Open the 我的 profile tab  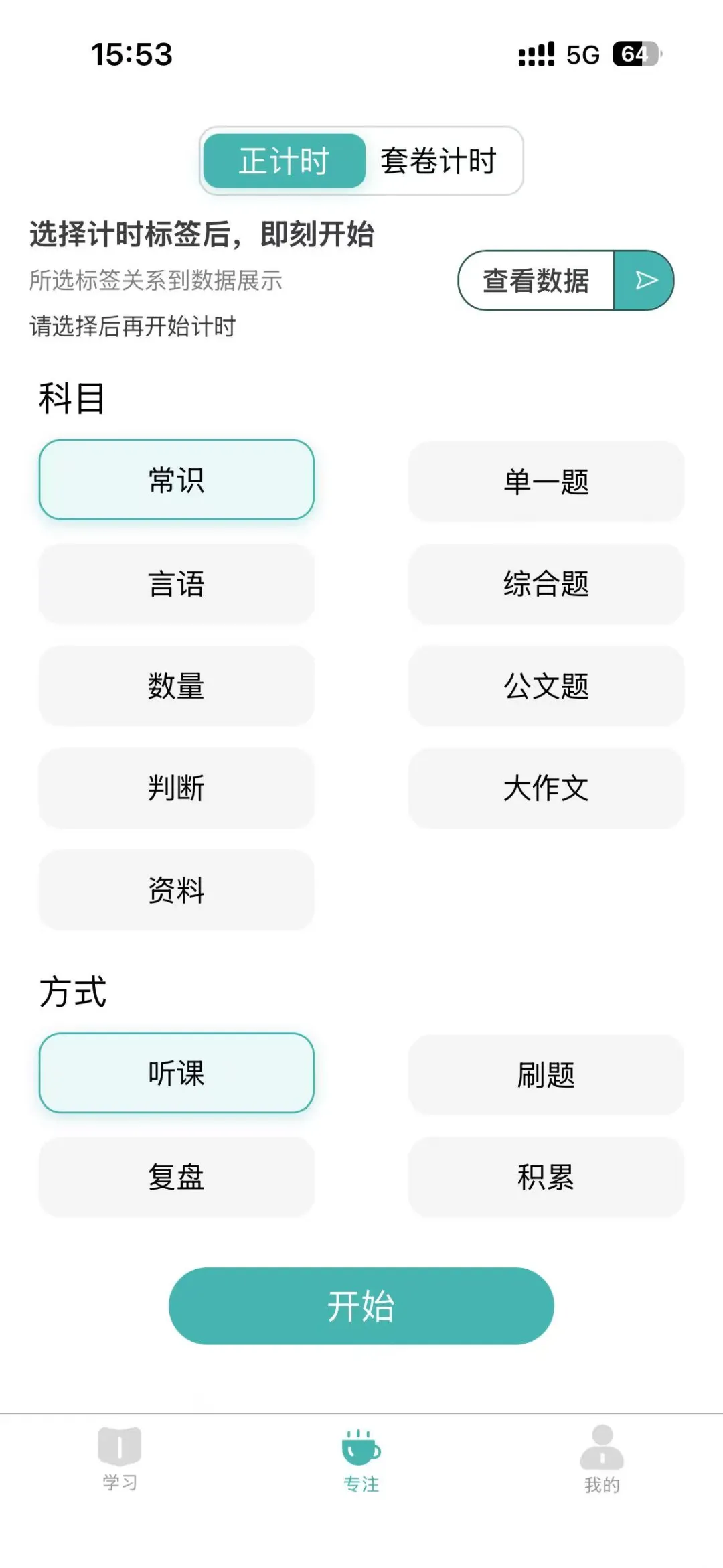point(602,1460)
